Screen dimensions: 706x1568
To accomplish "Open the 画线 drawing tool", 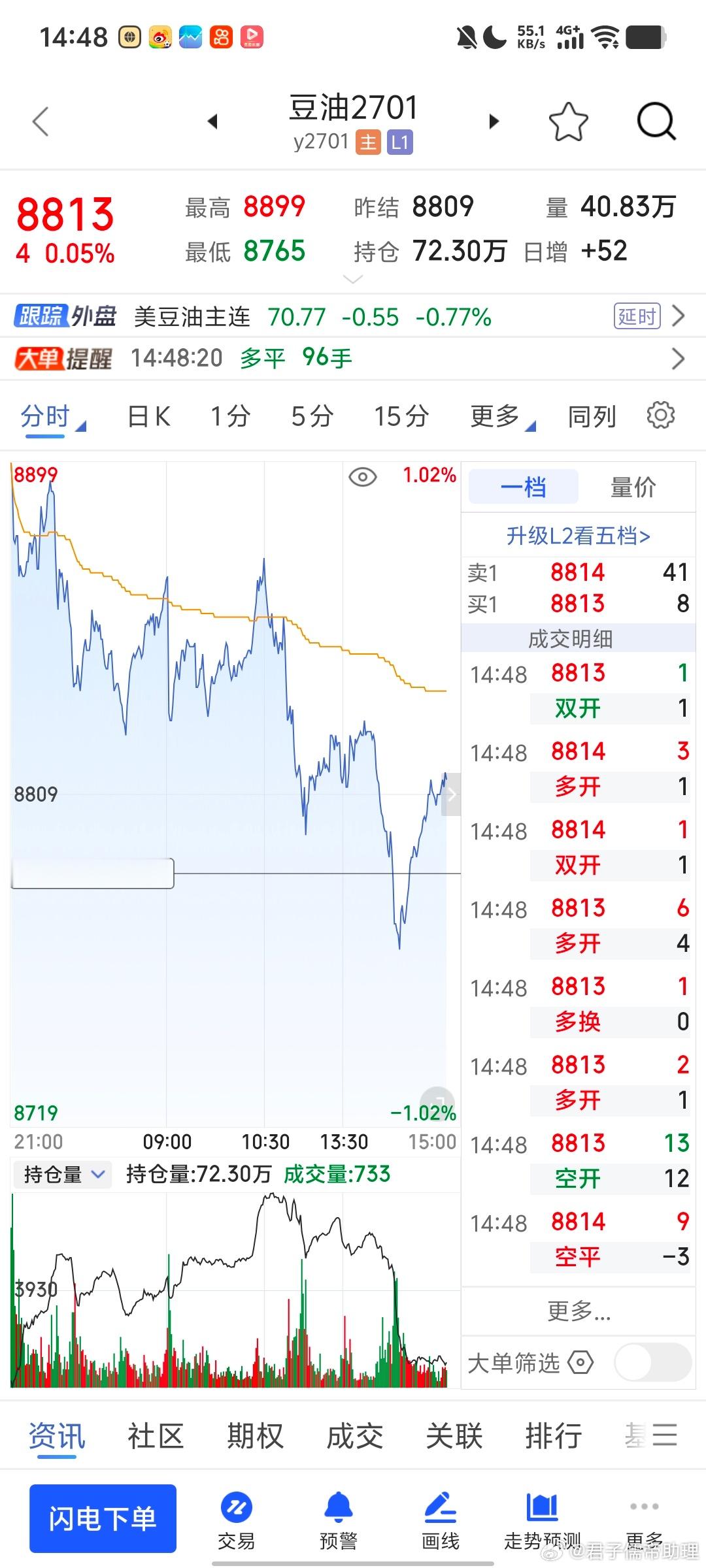I will tap(441, 1520).
